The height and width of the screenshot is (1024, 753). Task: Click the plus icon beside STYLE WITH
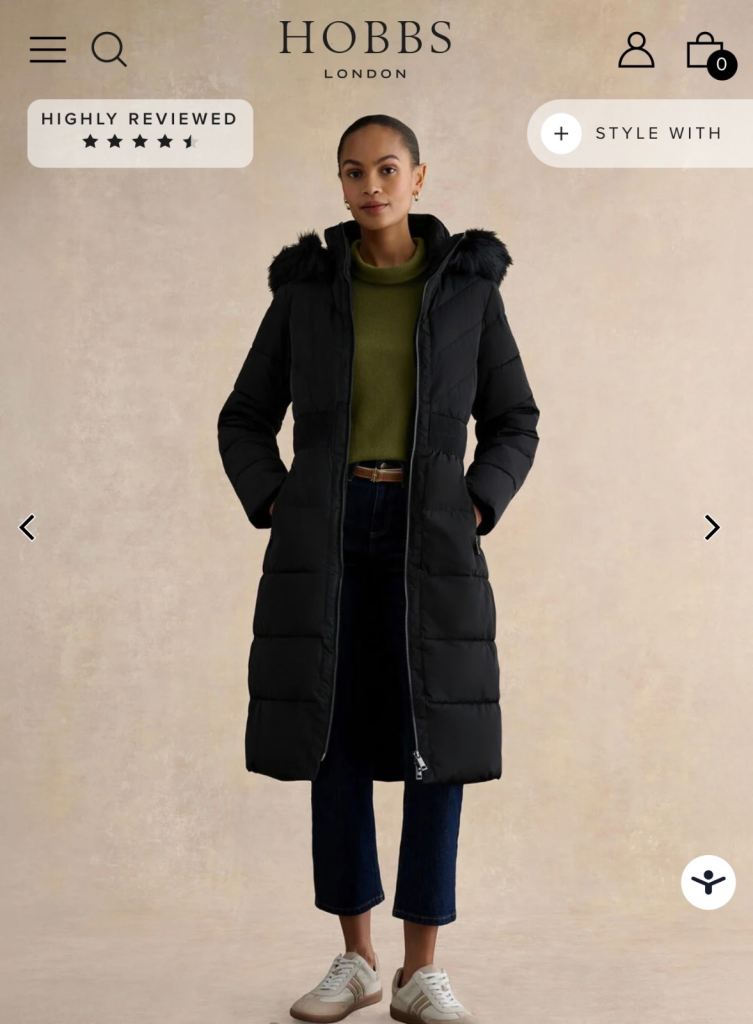pos(561,133)
